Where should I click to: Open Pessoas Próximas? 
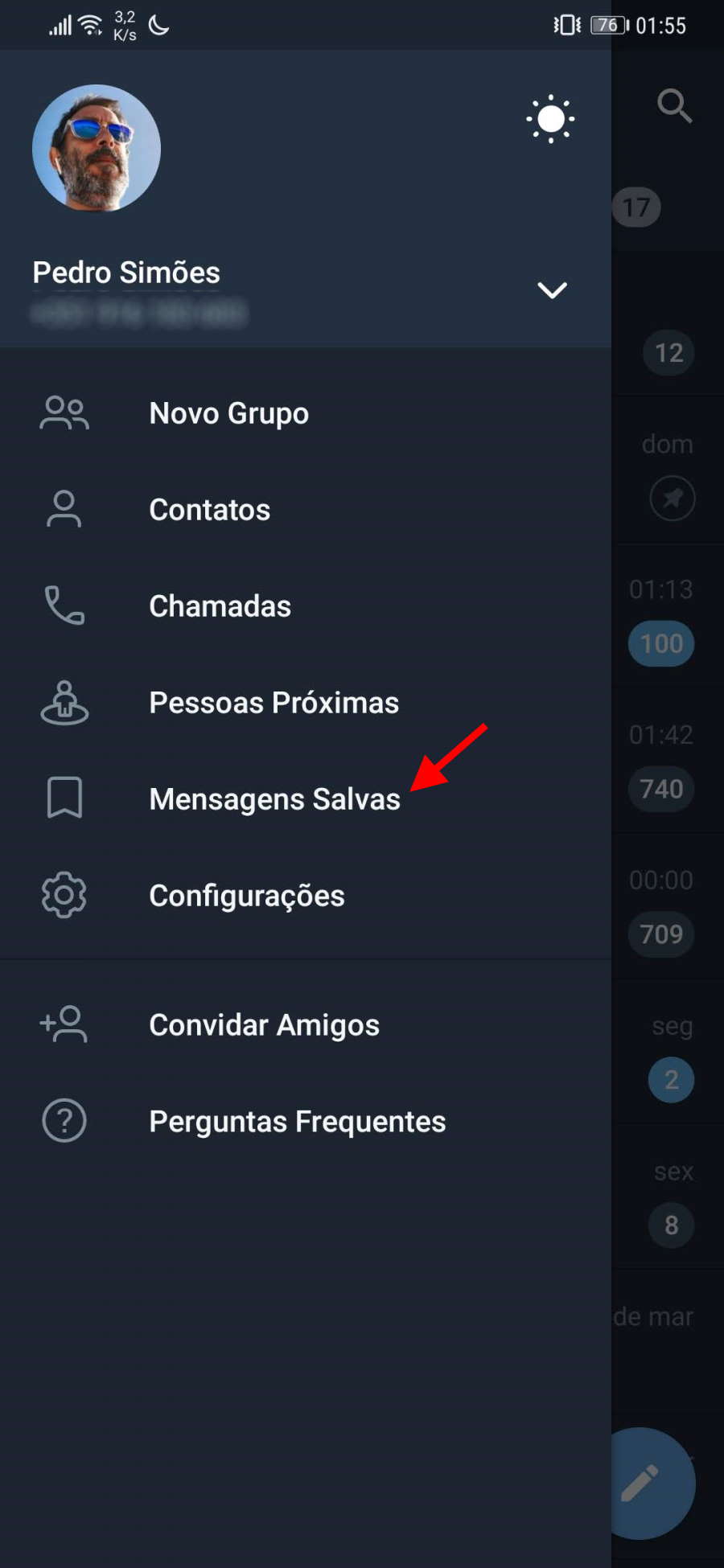[306, 703]
